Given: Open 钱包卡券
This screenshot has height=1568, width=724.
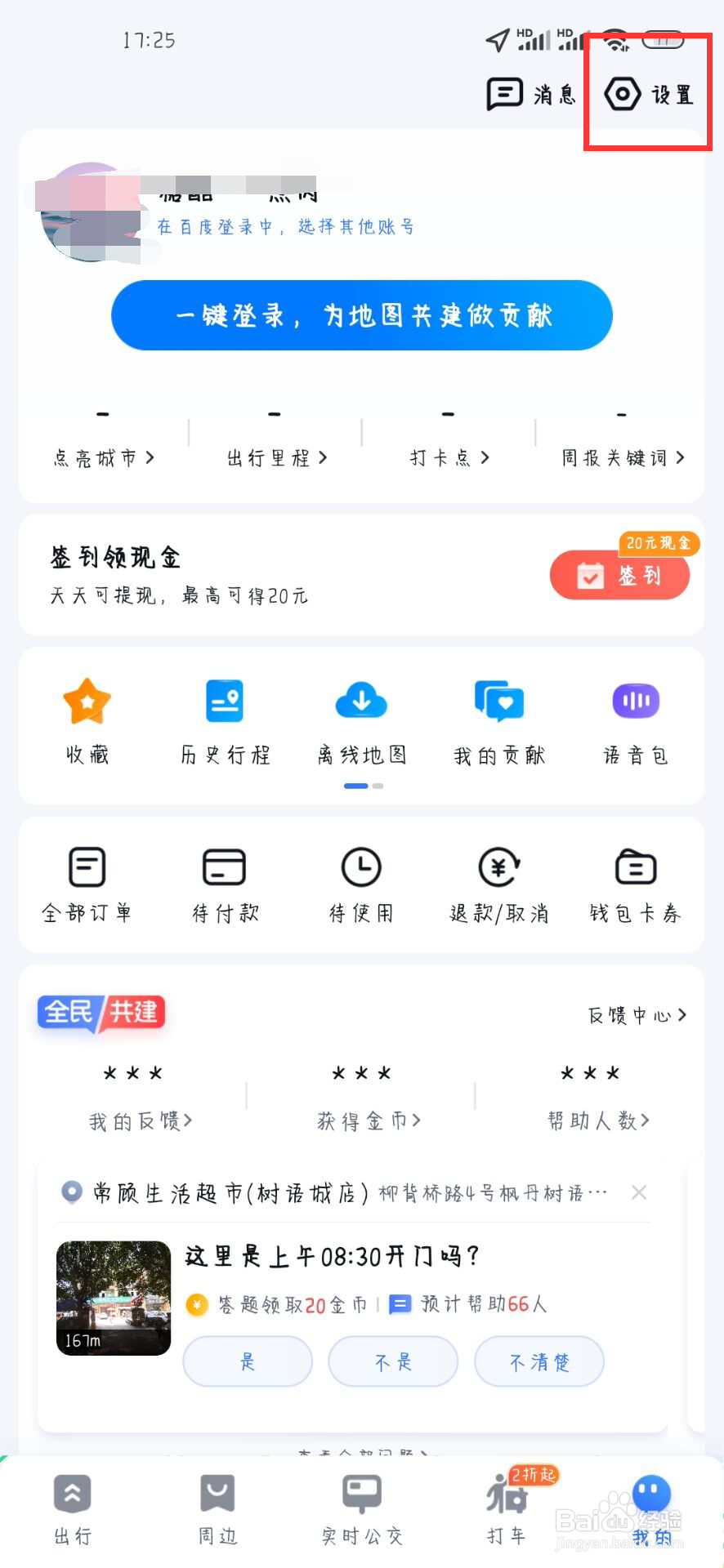Looking at the screenshot, I should click(x=636, y=885).
